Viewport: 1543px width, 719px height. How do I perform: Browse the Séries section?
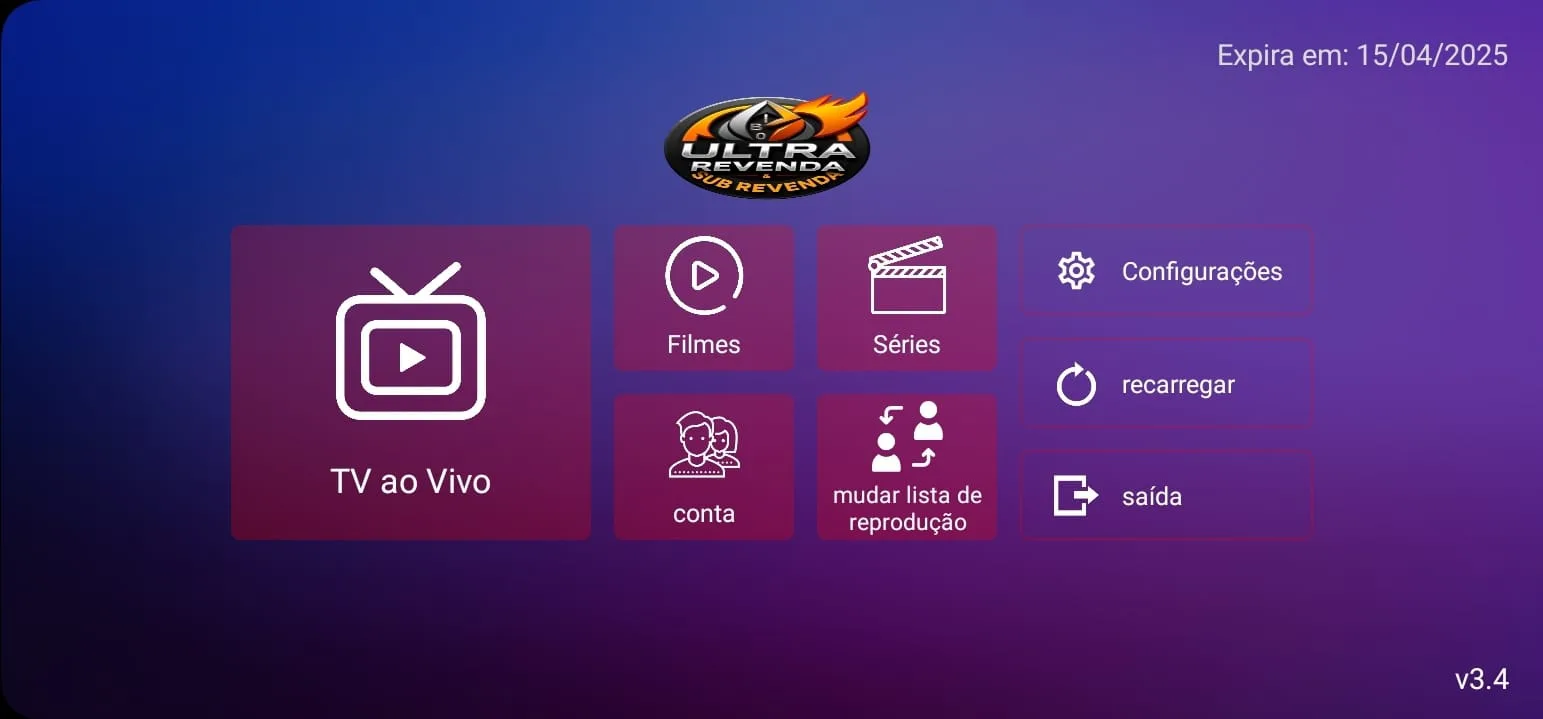pyautogui.click(x=907, y=298)
